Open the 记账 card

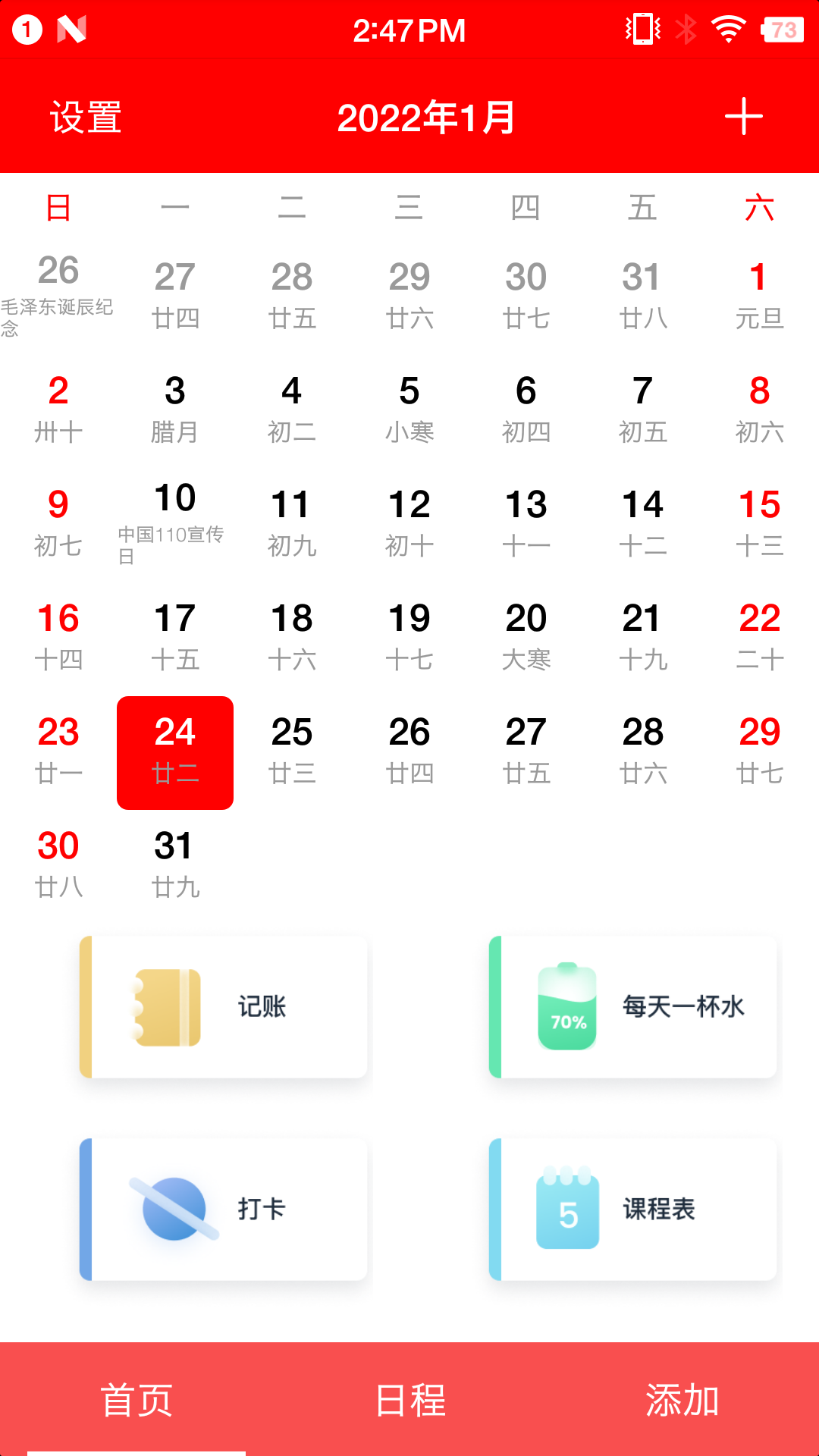(224, 1007)
